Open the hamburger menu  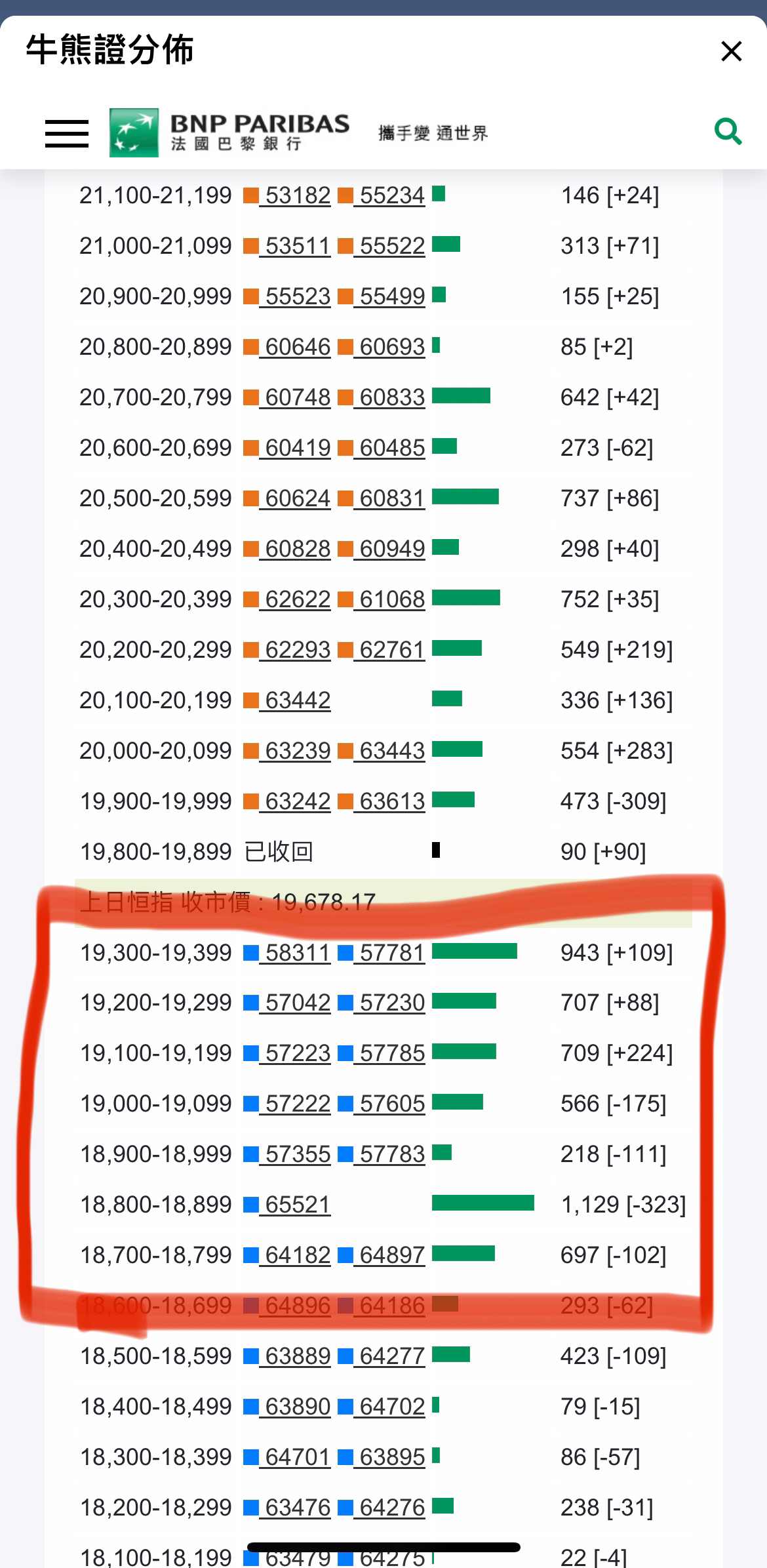click(67, 133)
